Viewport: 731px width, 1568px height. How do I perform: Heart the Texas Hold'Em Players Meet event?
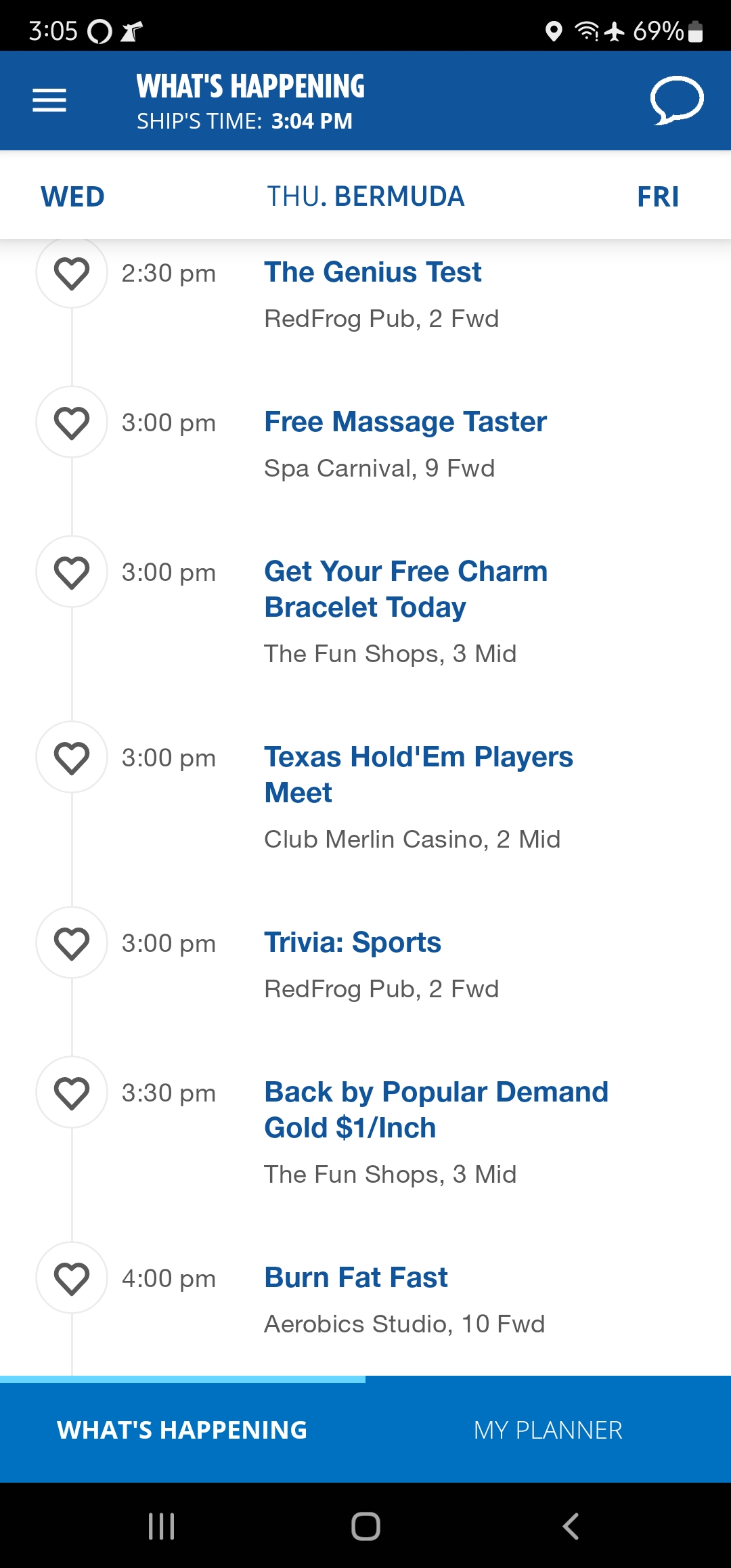pyautogui.click(x=72, y=757)
